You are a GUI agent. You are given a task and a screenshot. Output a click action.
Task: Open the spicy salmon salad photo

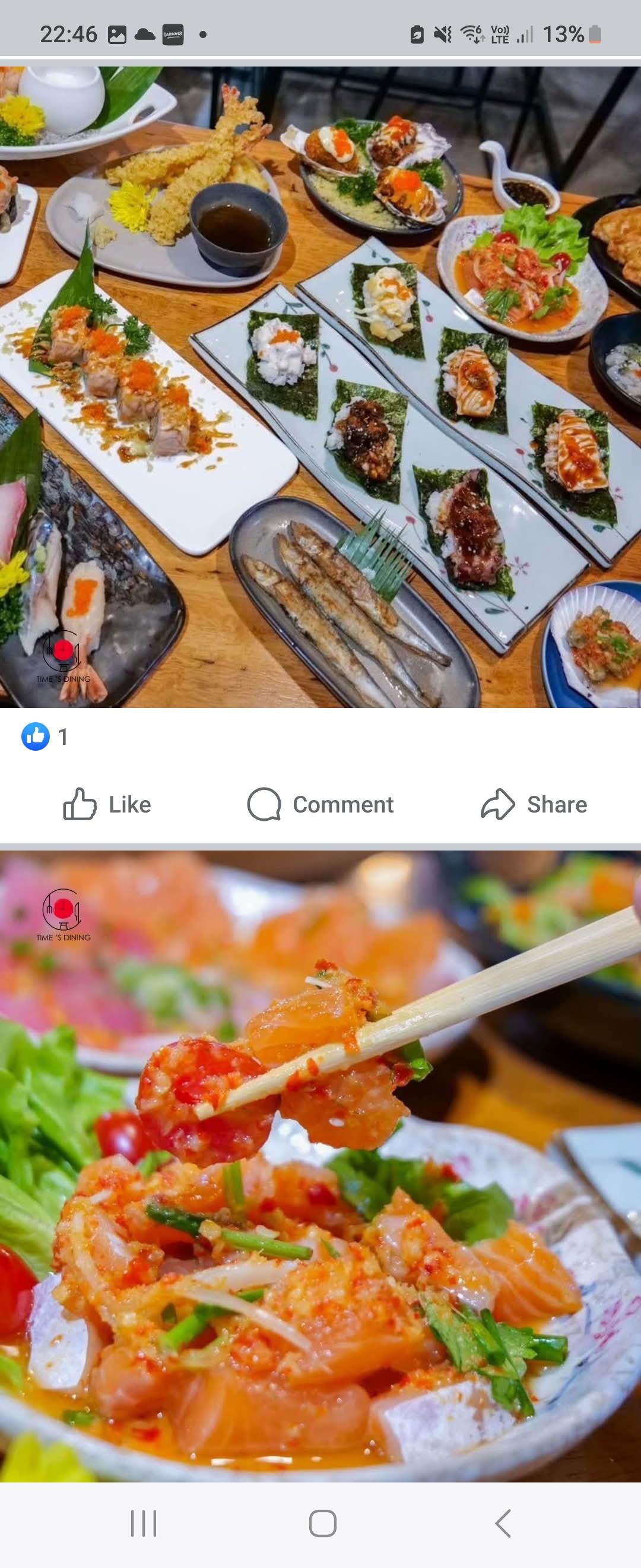320,1166
